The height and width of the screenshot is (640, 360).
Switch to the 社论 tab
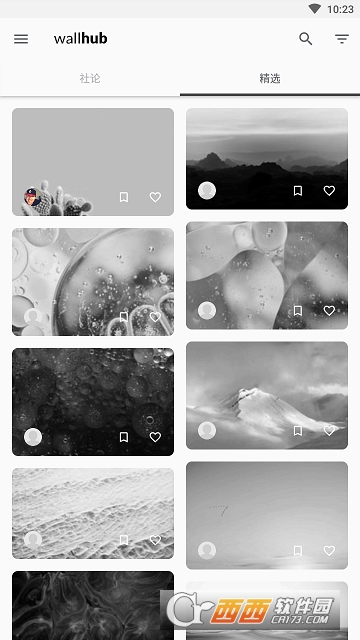(90, 78)
